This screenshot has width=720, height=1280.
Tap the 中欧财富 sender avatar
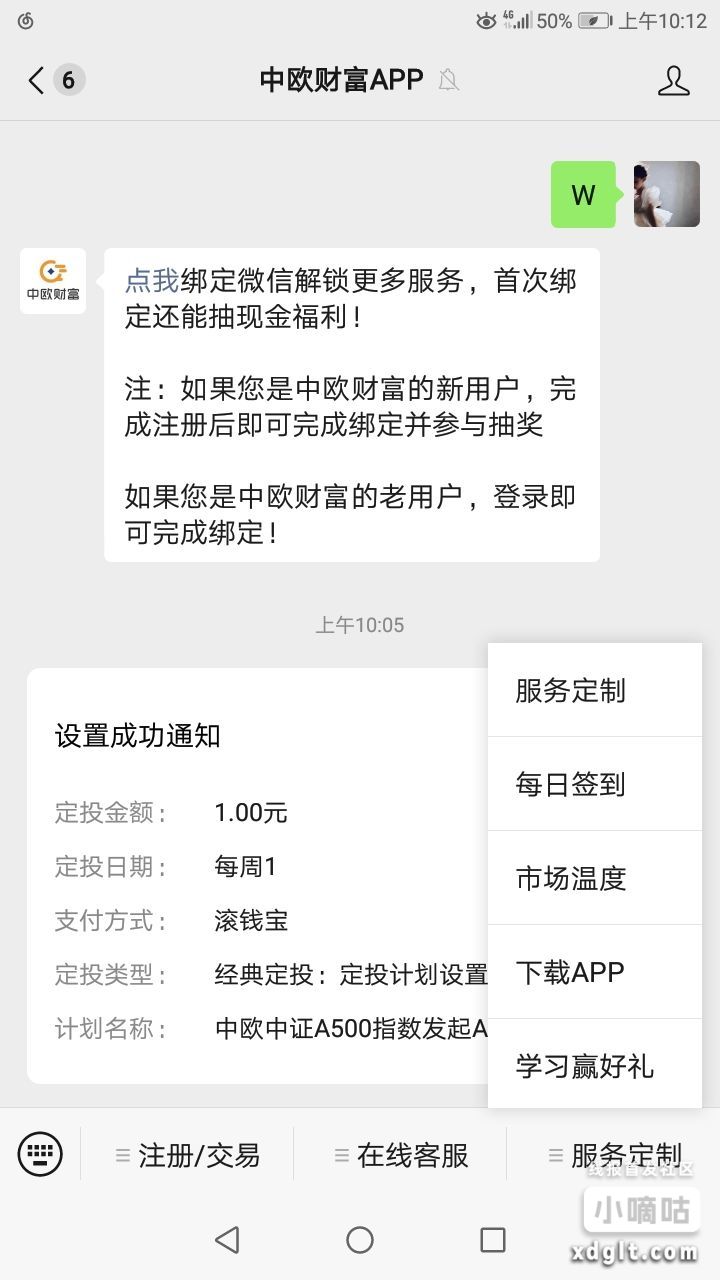(53, 281)
